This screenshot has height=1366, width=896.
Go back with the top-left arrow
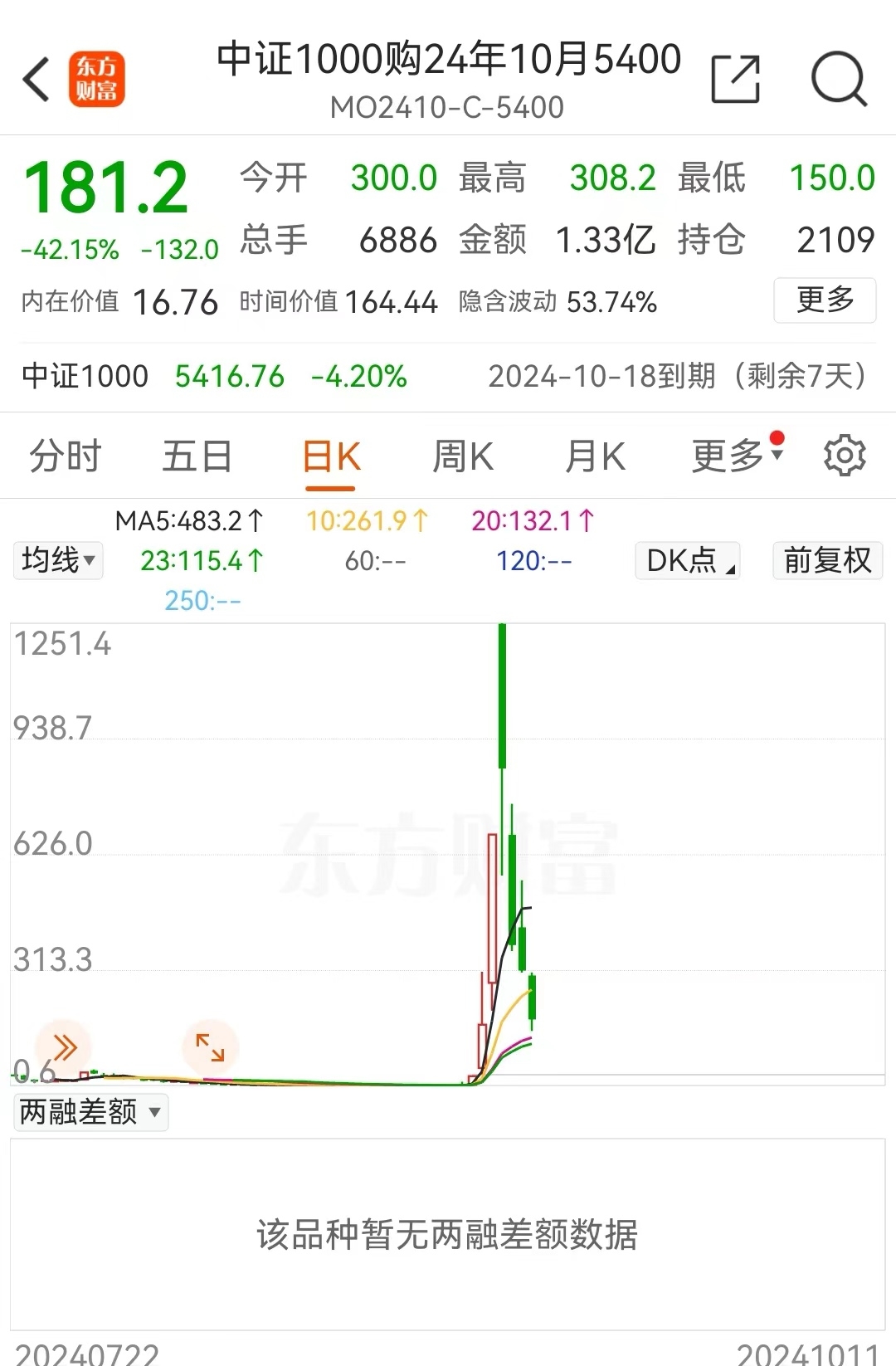click(x=37, y=80)
